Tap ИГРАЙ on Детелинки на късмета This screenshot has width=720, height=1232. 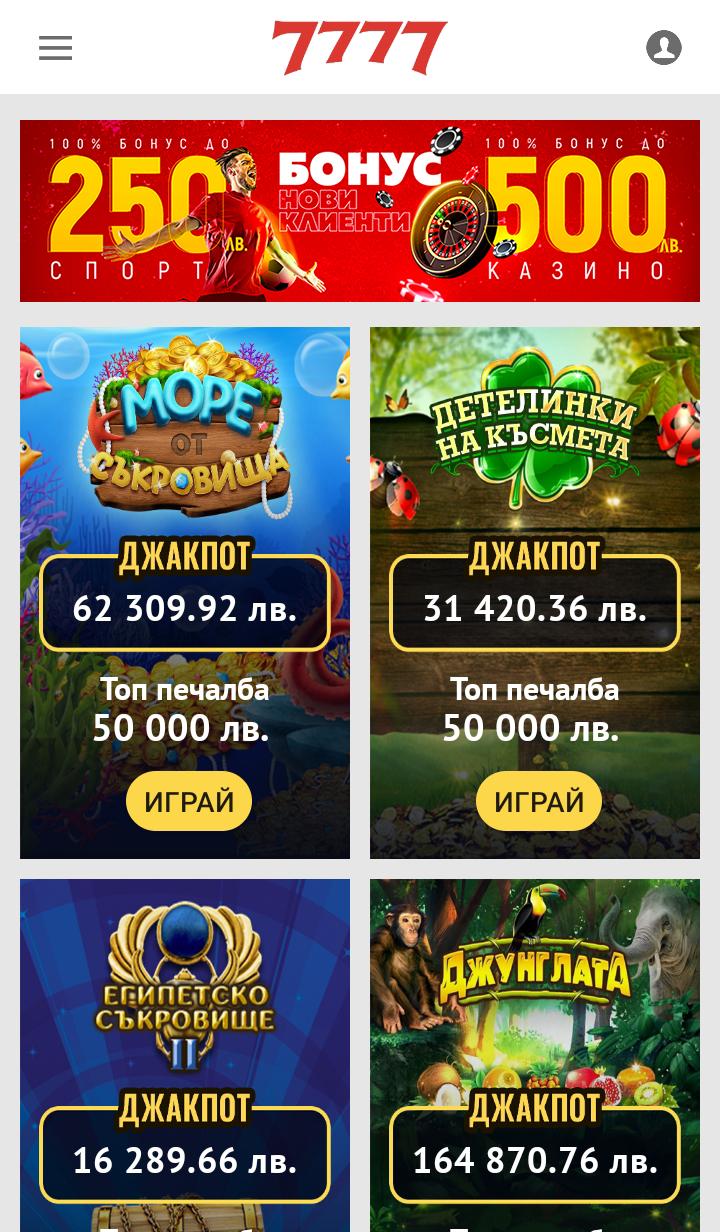(538, 801)
